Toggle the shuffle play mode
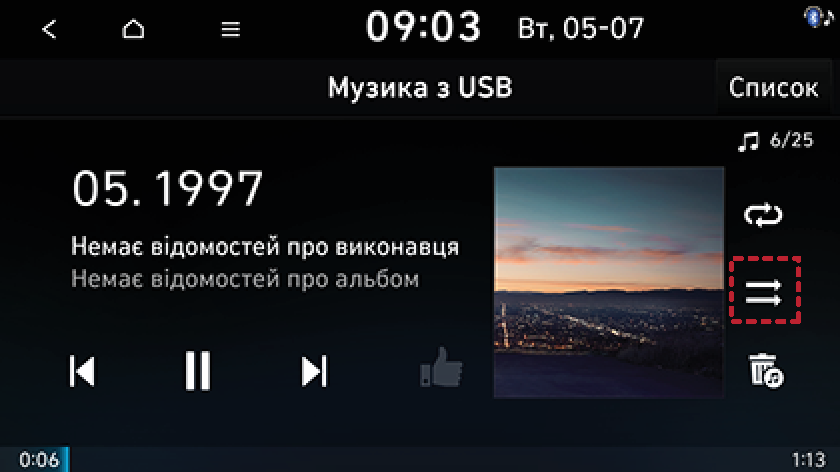Image resolution: width=840 pixels, height=472 pixels. [x=765, y=291]
